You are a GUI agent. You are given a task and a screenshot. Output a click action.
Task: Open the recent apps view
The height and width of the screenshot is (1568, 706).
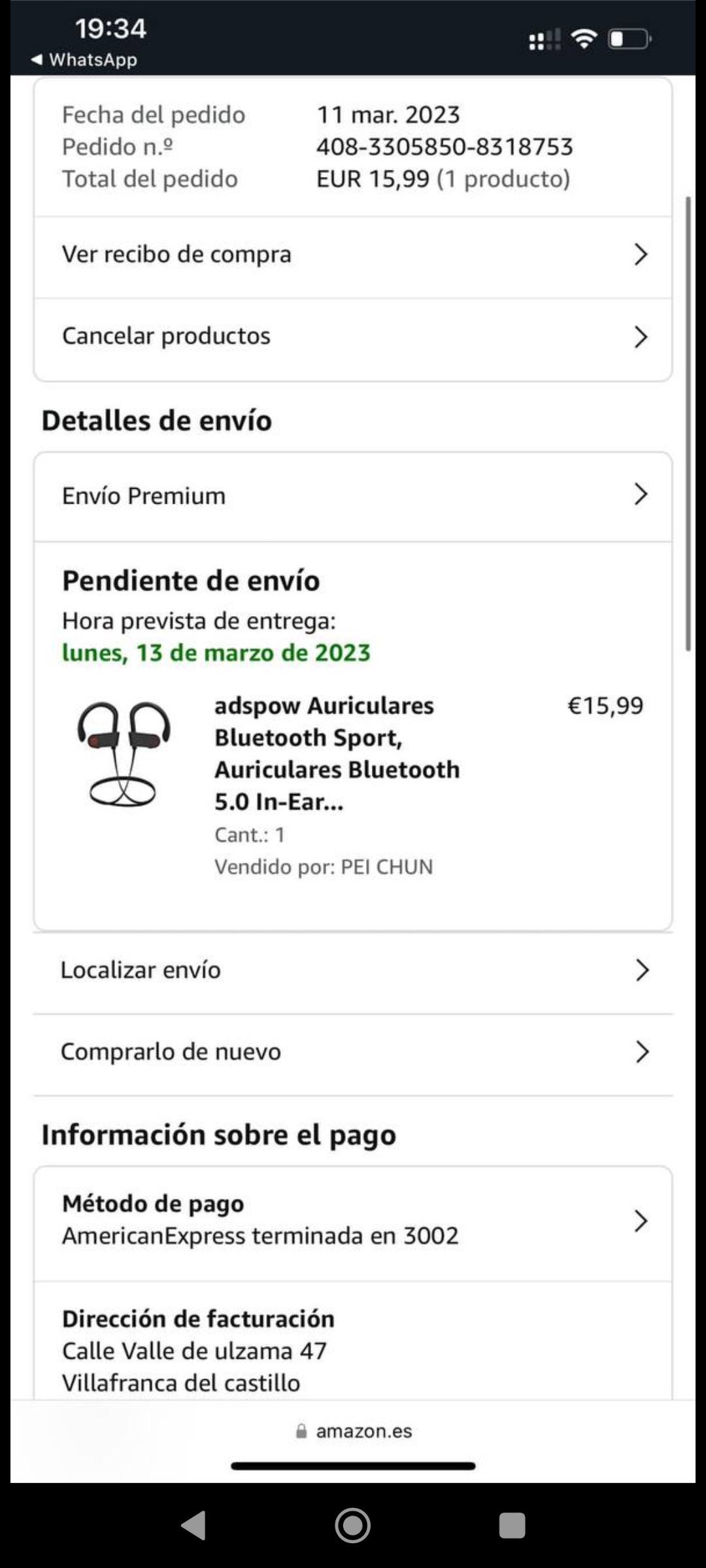(x=512, y=1526)
